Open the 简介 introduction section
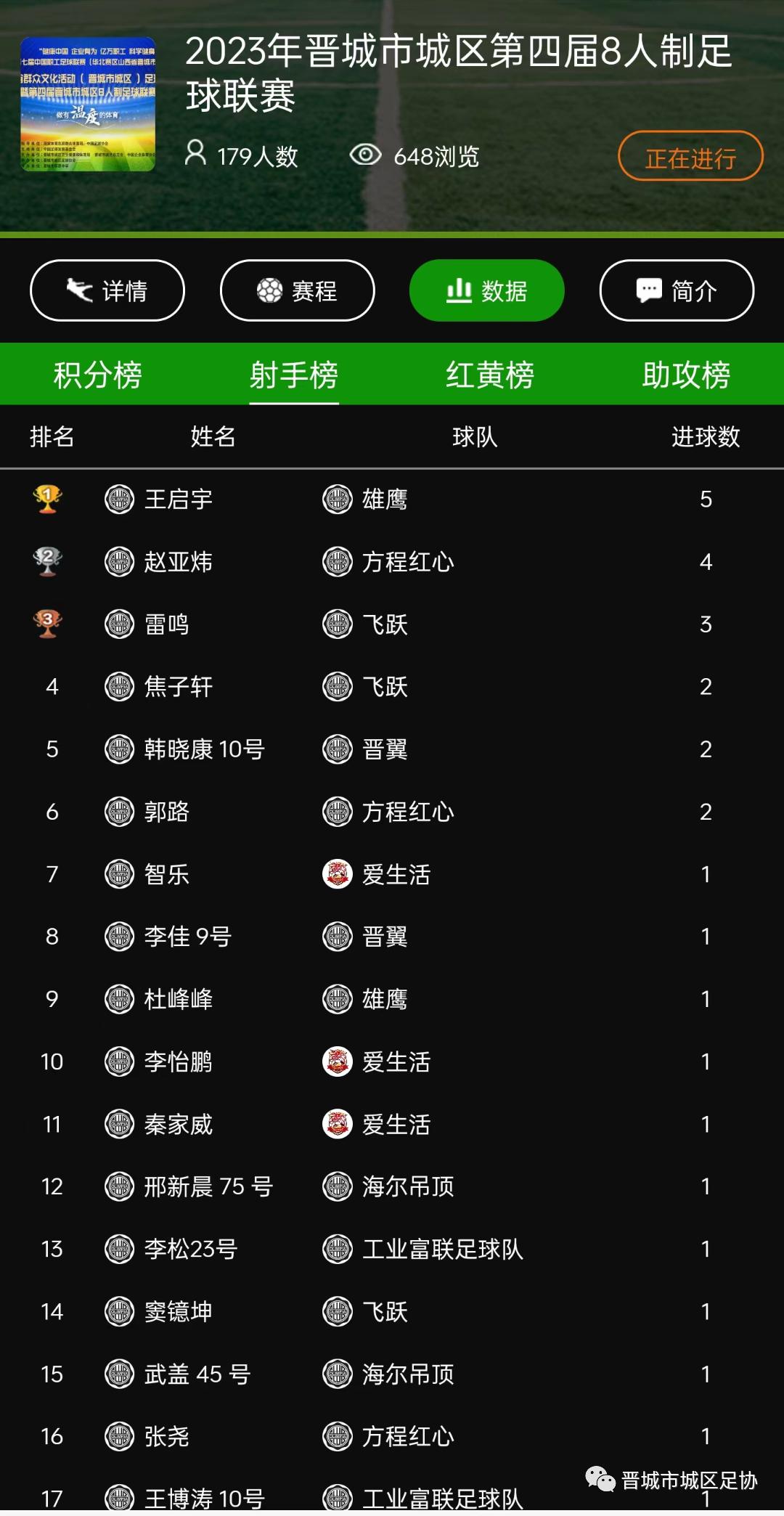The height and width of the screenshot is (1516, 784). (x=677, y=290)
